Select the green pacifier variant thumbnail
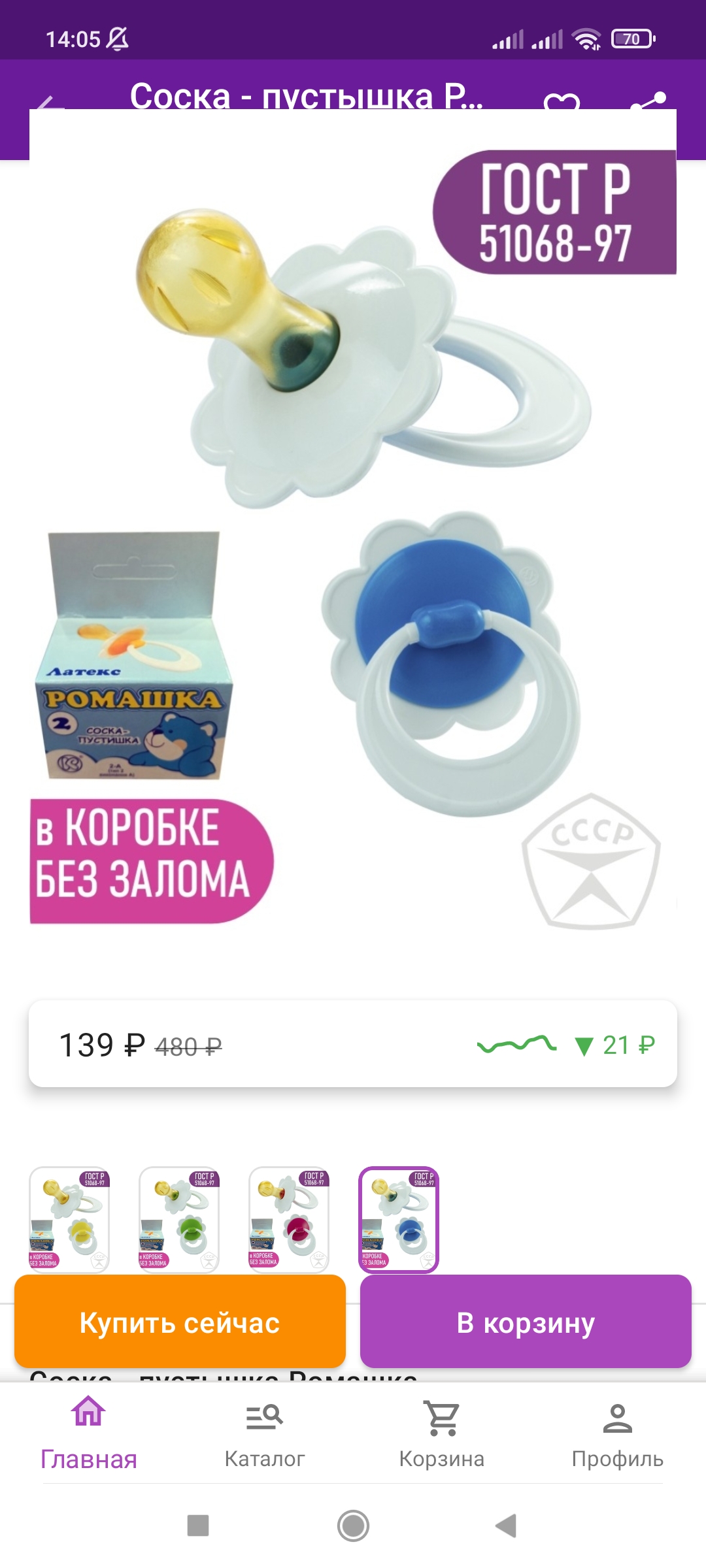 pyautogui.click(x=179, y=1219)
